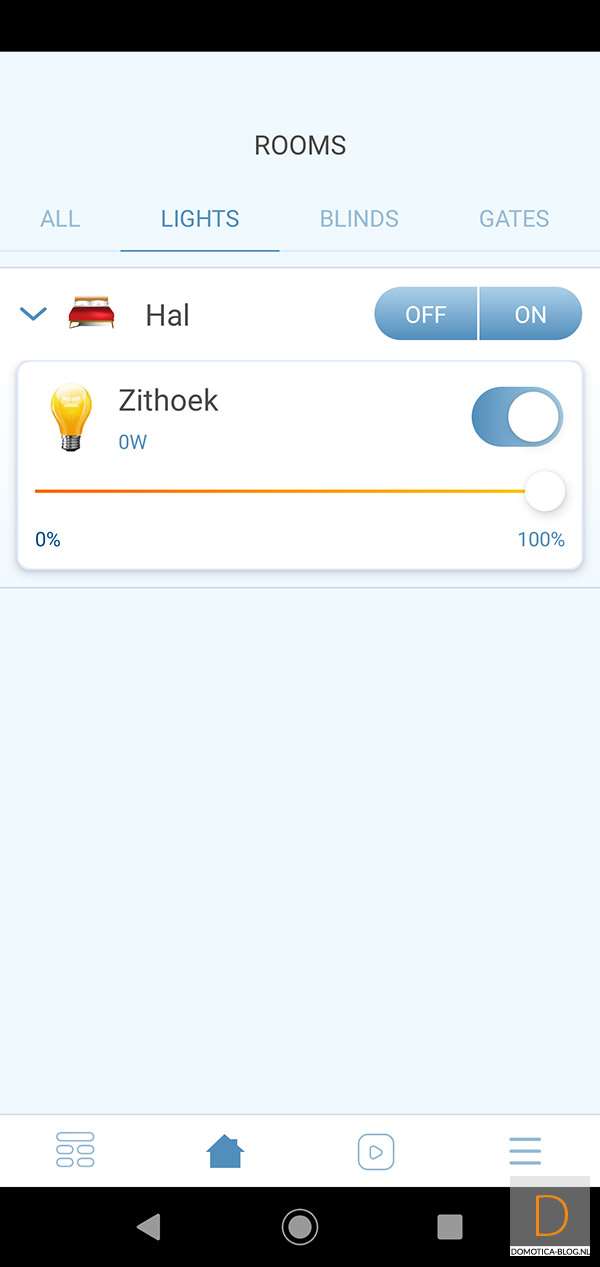This screenshot has width=600, height=1267.
Task: Switch to the BLINDS tab
Action: 359,219
